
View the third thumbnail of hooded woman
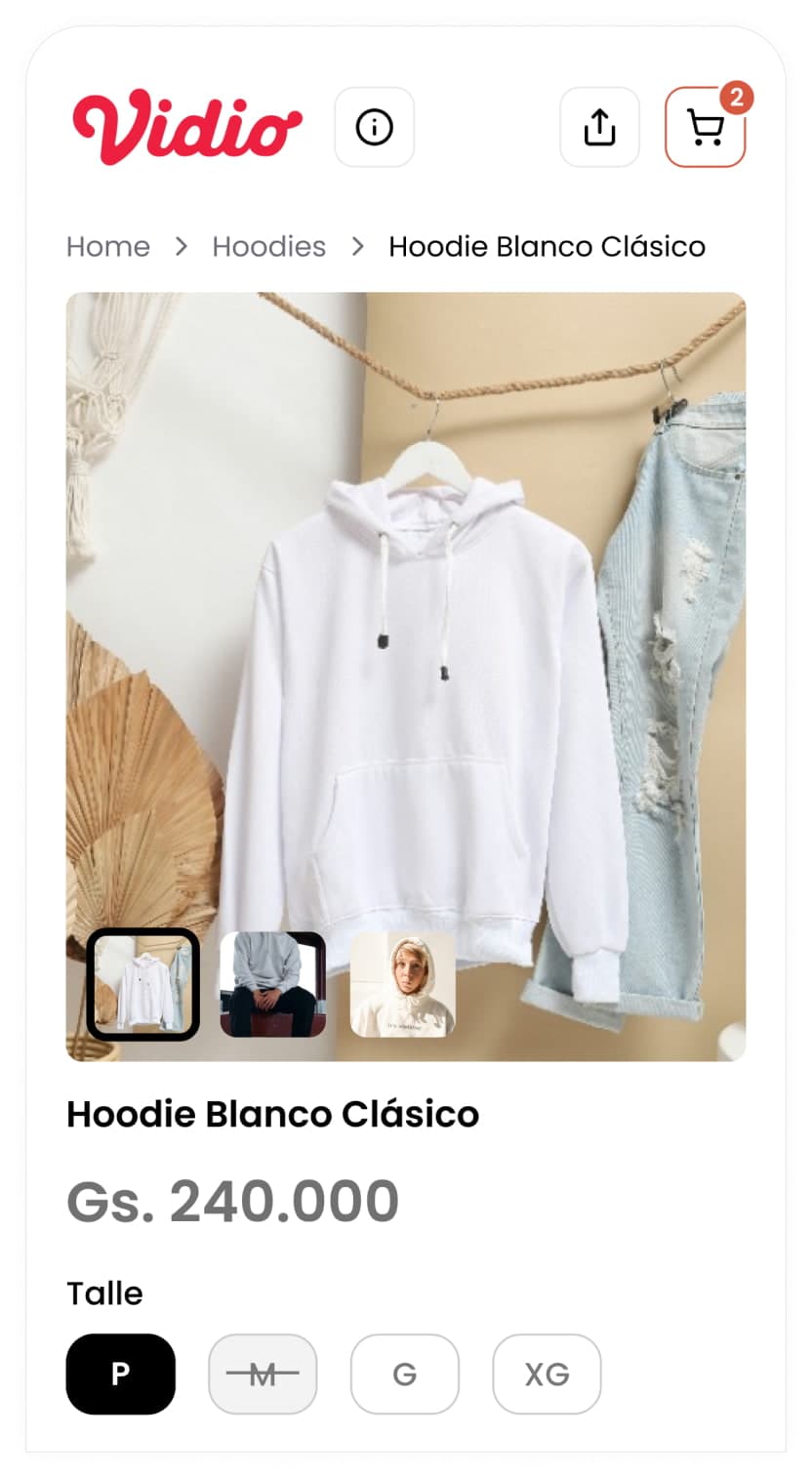click(403, 983)
